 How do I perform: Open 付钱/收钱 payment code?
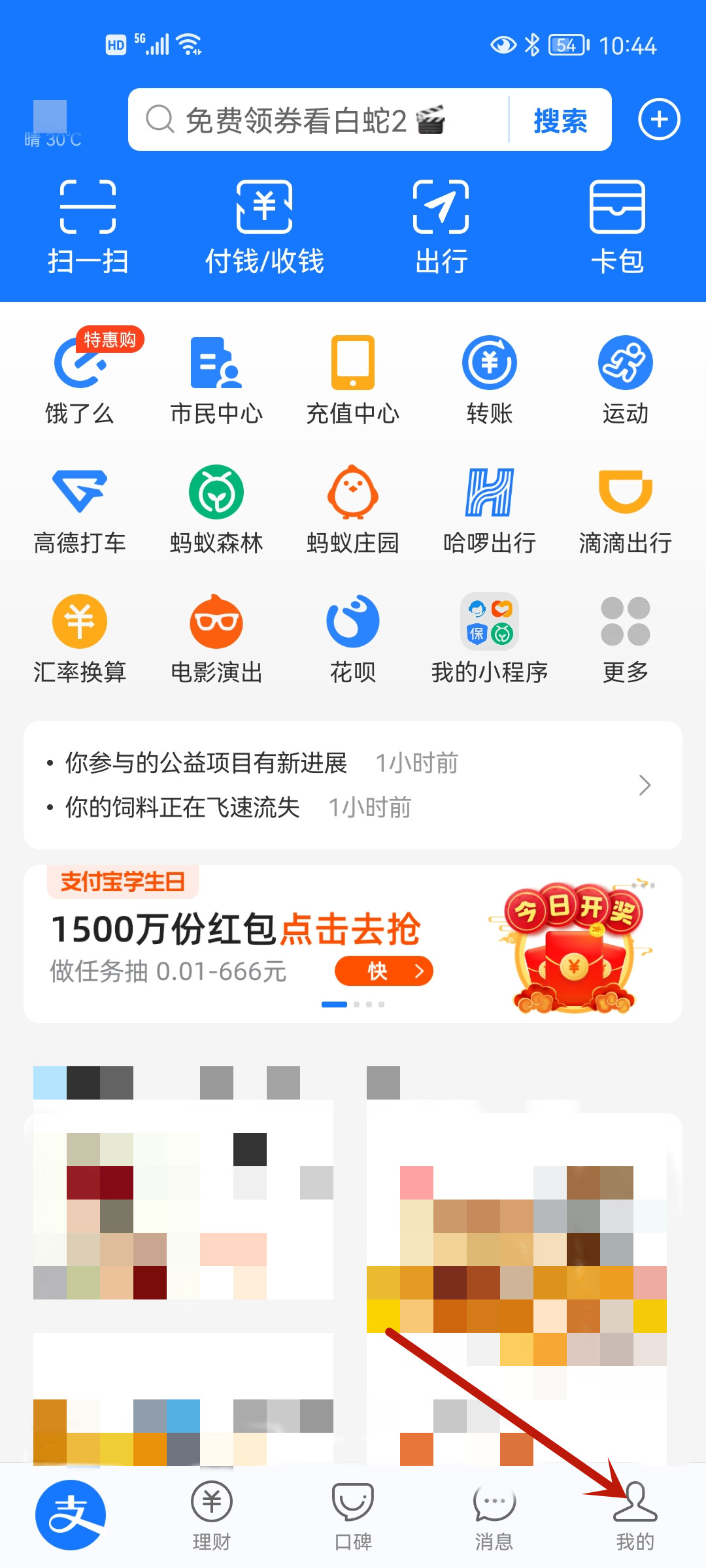pyautogui.click(x=264, y=226)
